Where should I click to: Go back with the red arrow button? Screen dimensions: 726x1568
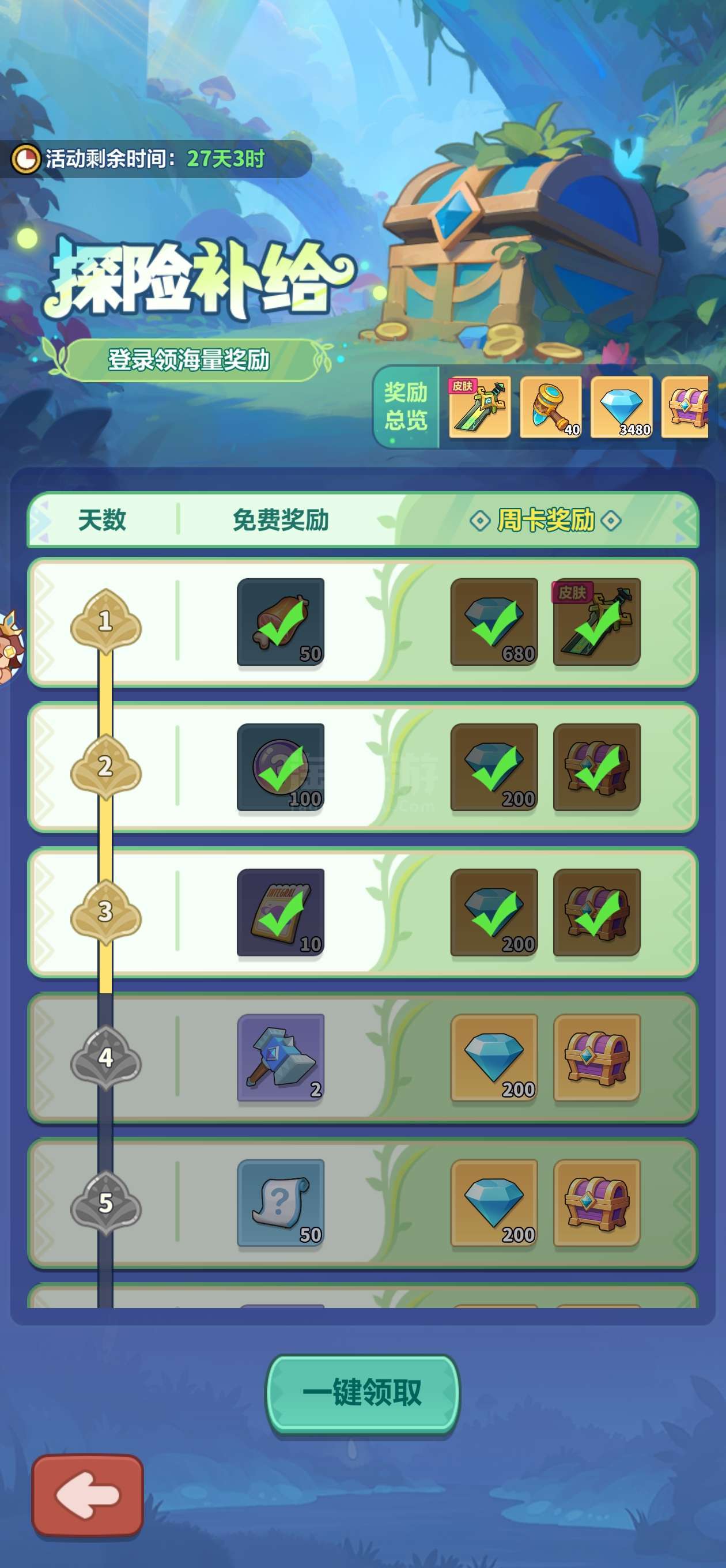coord(88,1494)
